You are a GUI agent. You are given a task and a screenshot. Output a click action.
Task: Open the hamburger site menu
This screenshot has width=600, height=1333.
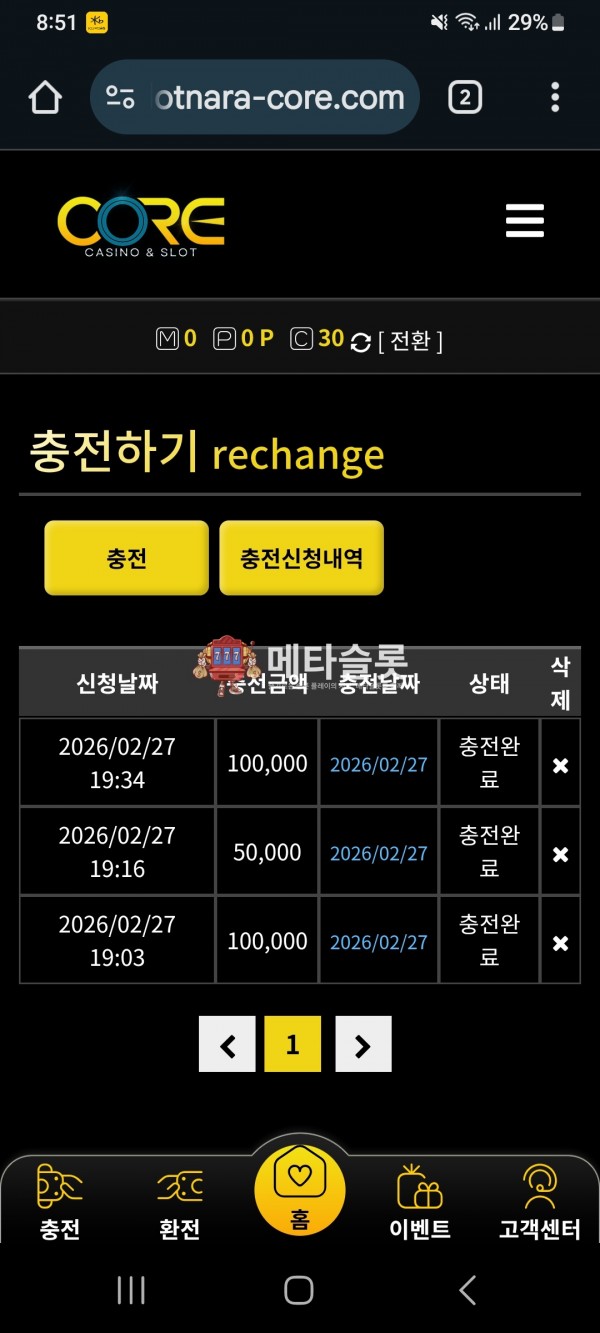click(x=524, y=221)
